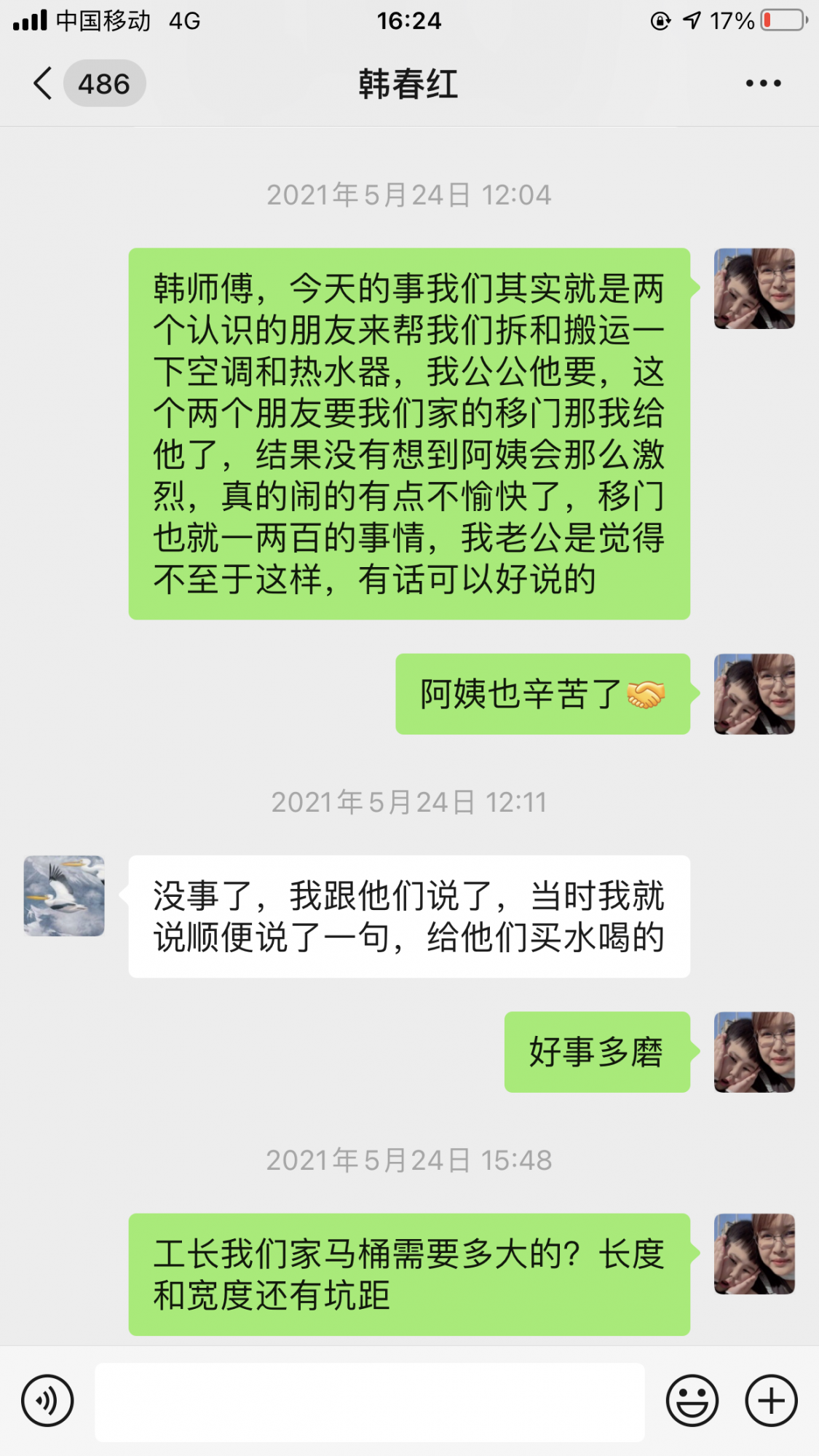
Task: Go back to the chat list
Action: coord(44,84)
